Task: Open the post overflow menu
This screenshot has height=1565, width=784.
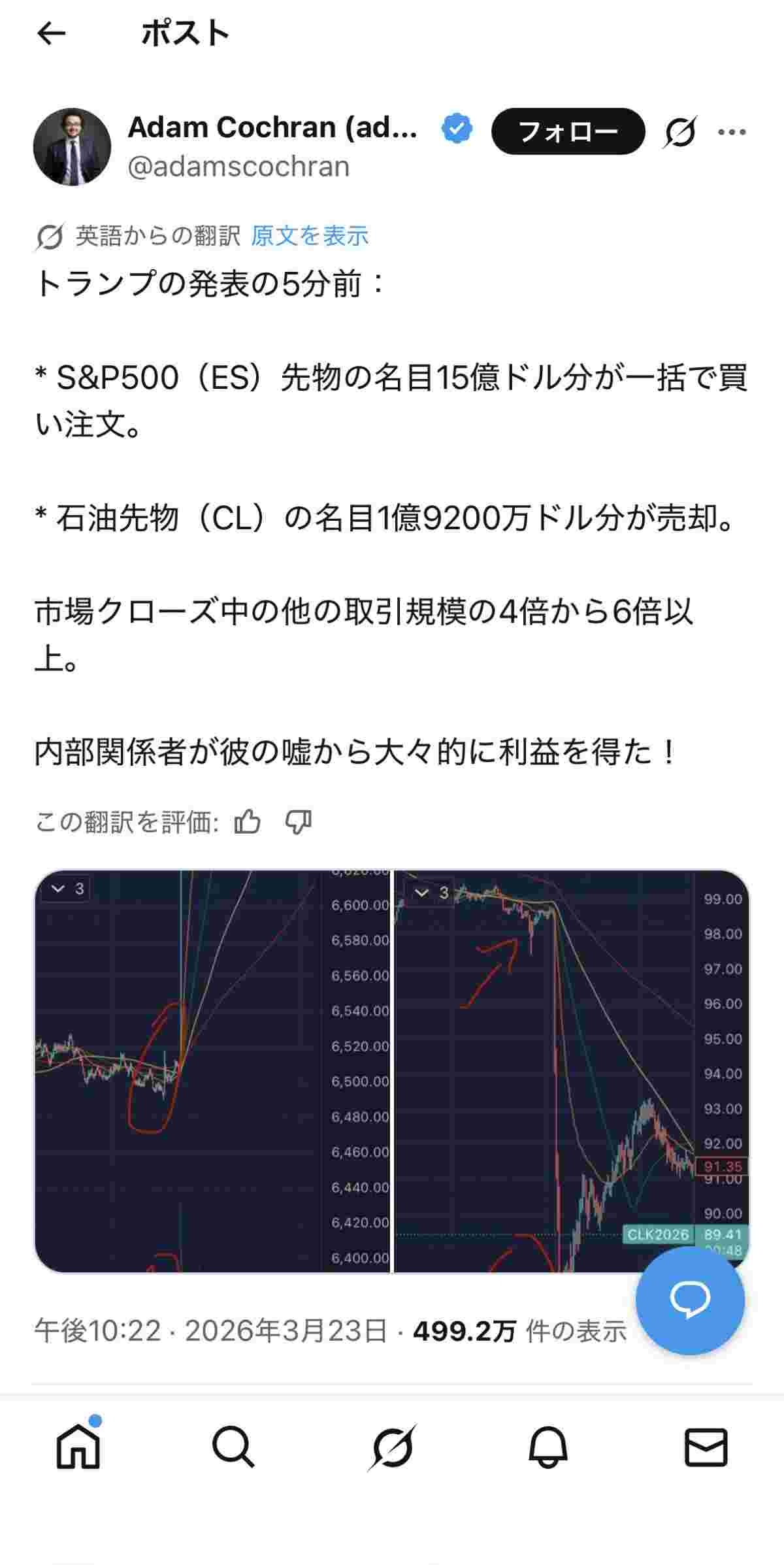Action: point(732,132)
